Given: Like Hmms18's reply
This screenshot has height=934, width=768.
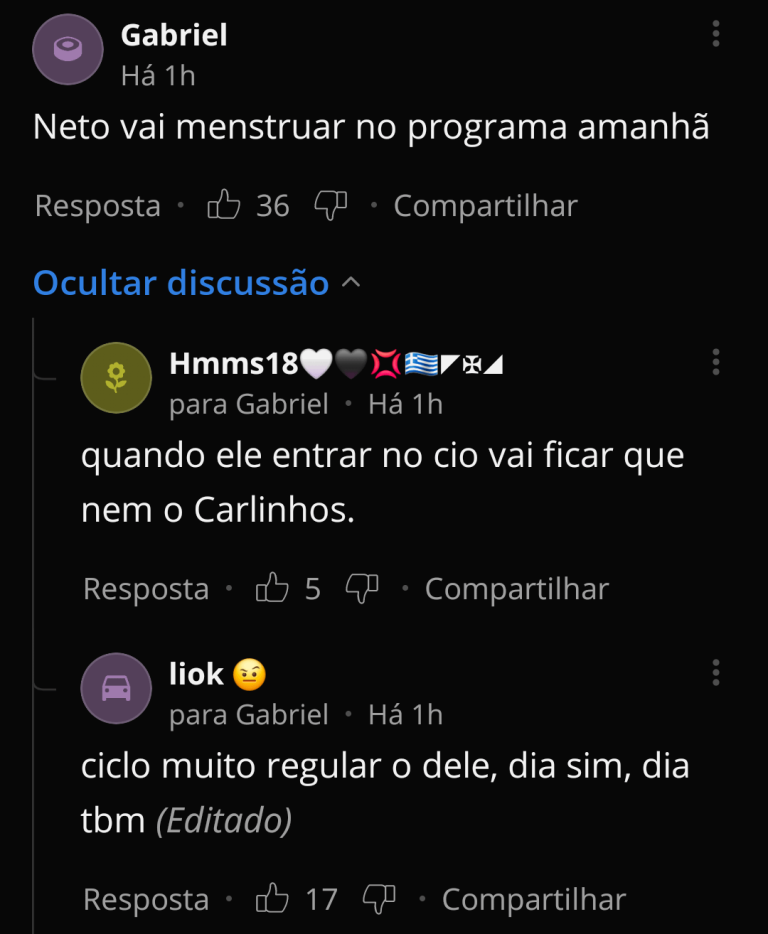Looking at the screenshot, I should (272, 589).
